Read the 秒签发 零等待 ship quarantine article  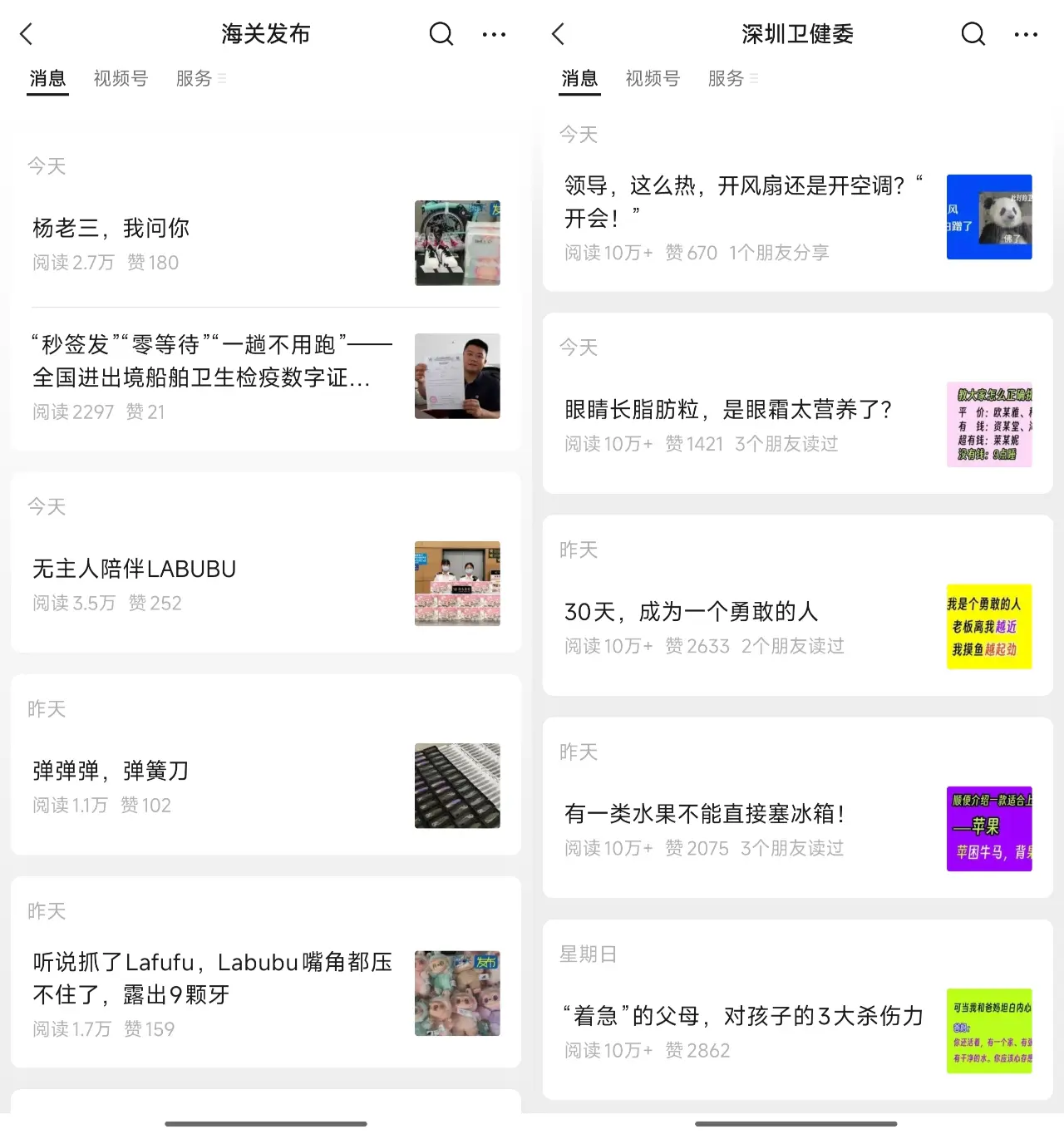pos(212,361)
